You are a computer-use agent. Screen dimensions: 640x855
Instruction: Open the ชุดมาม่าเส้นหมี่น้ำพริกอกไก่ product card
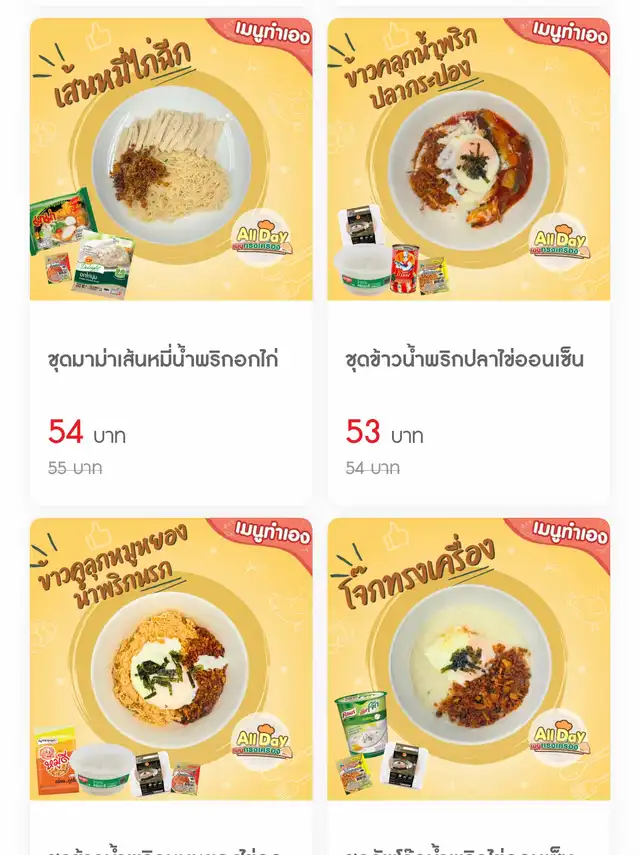[171, 260]
